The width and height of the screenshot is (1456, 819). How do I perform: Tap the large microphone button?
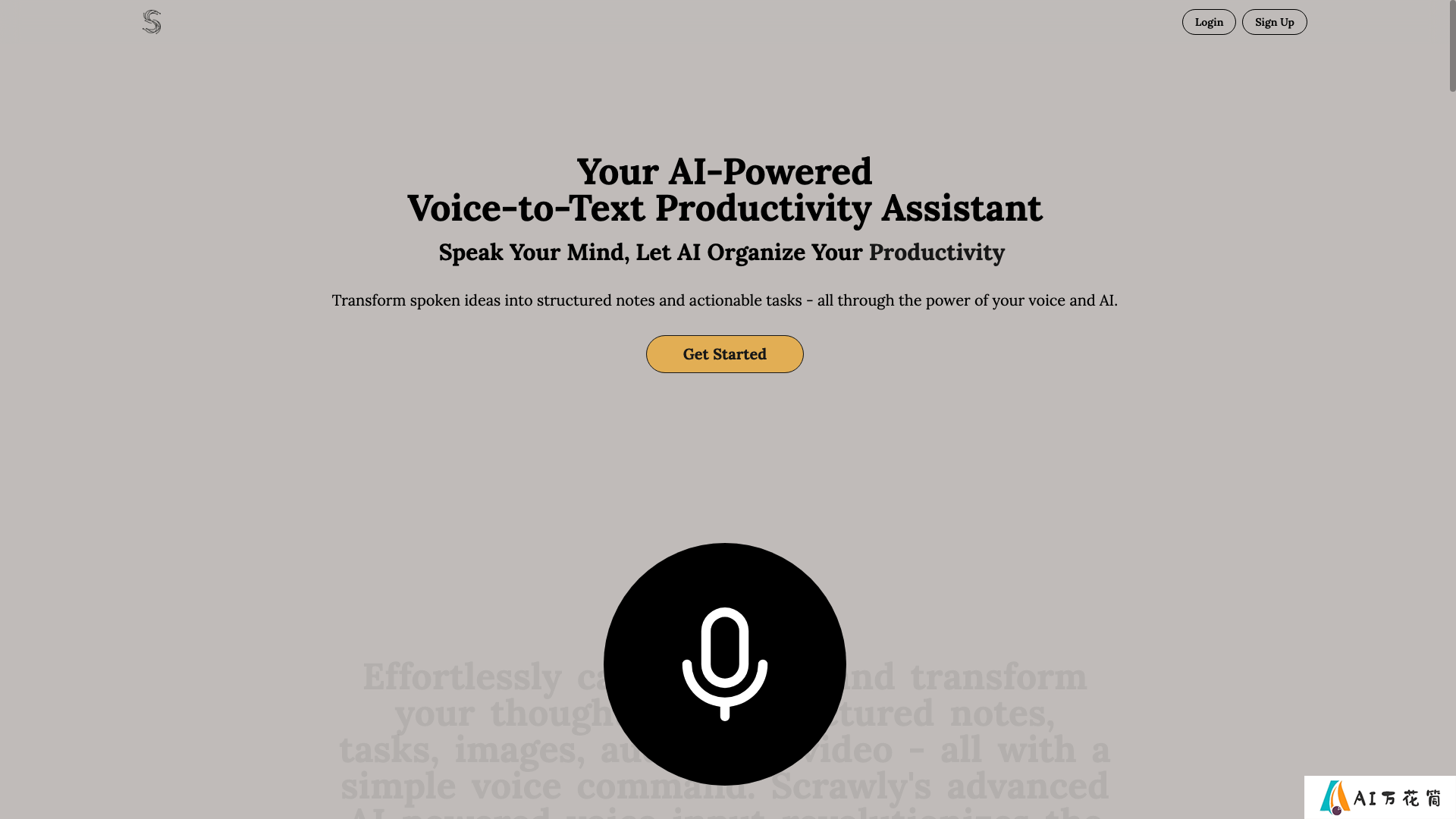[x=724, y=664]
